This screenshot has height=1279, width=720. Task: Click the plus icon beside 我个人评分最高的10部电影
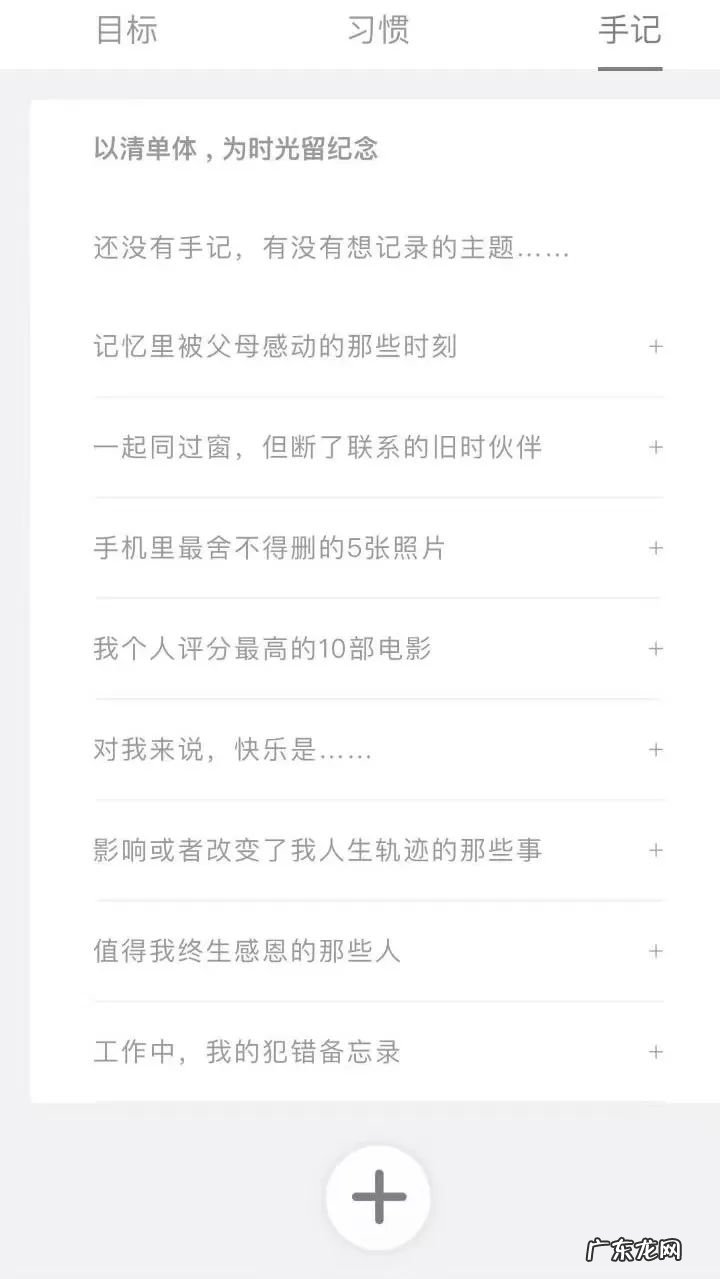pyautogui.click(x=656, y=649)
